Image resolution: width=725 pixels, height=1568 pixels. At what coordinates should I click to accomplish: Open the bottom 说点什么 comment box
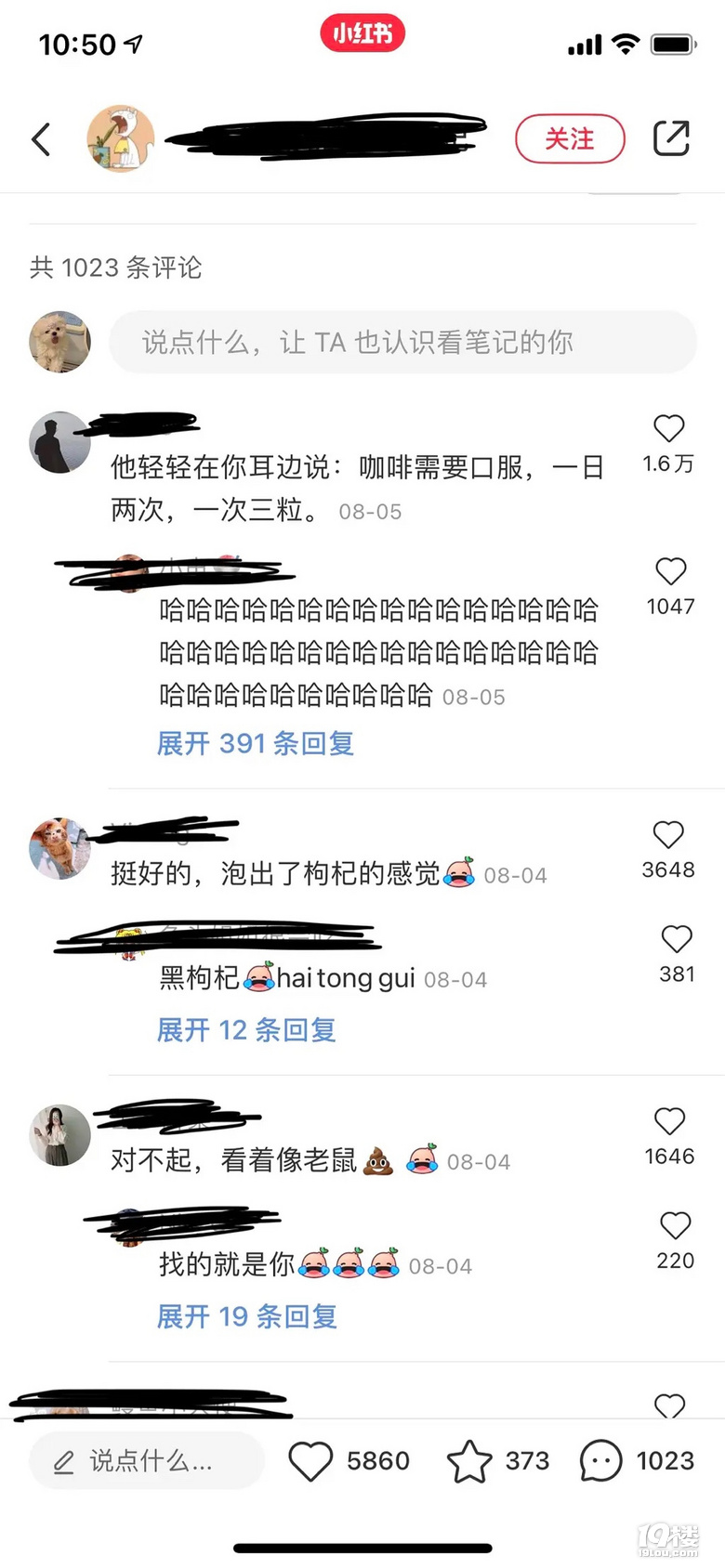(x=146, y=1461)
